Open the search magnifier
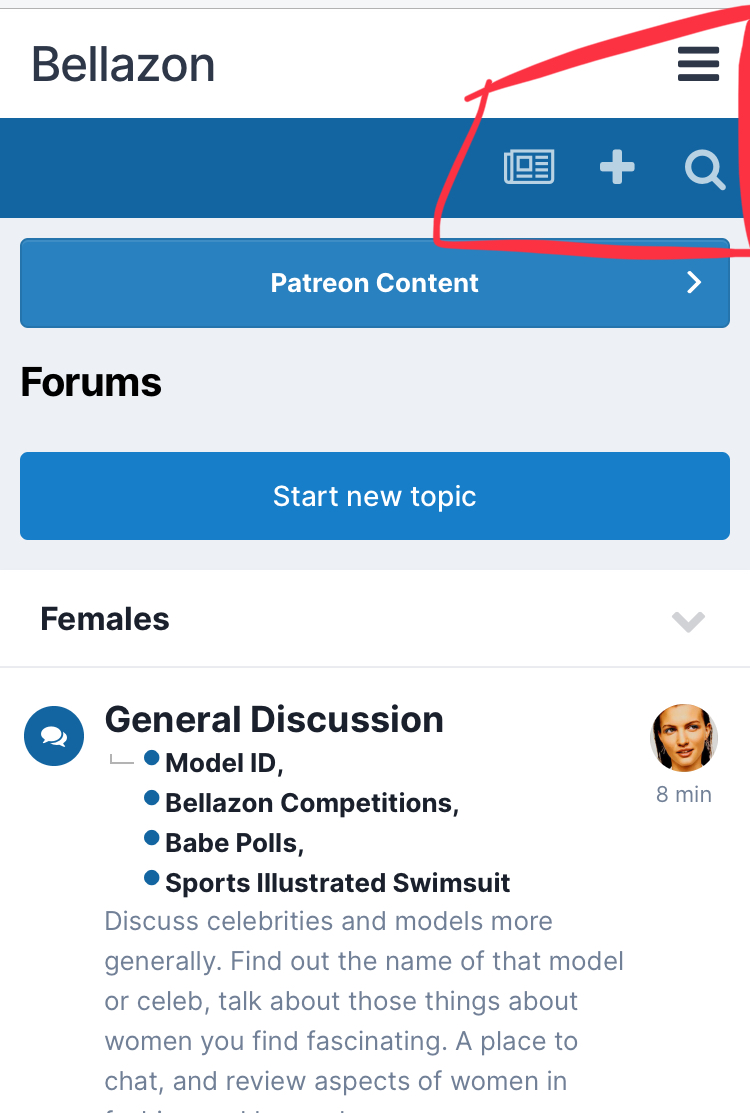The image size is (750, 1113). click(704, 169)
